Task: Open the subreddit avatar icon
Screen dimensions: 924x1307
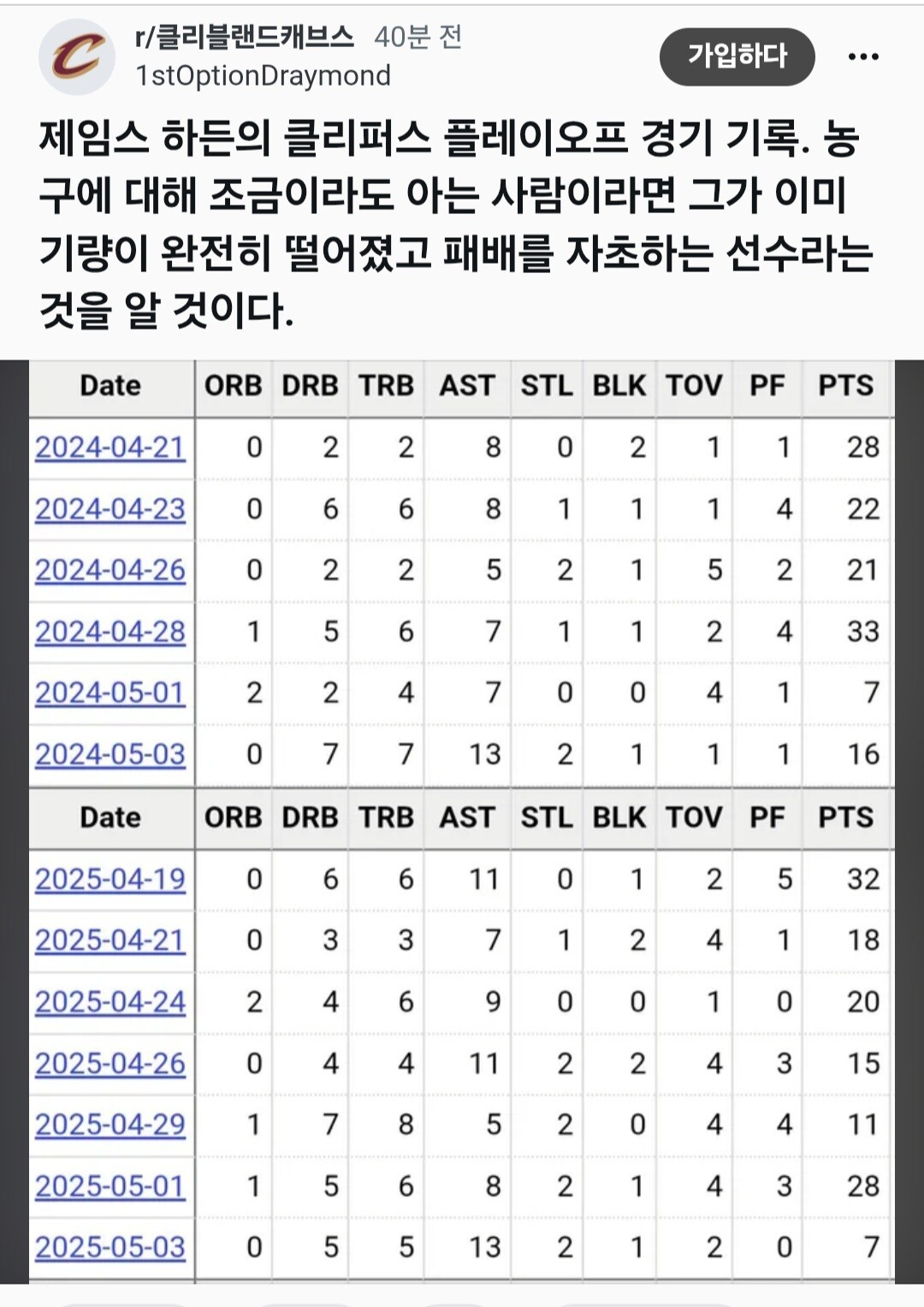Action: point(77,56)
